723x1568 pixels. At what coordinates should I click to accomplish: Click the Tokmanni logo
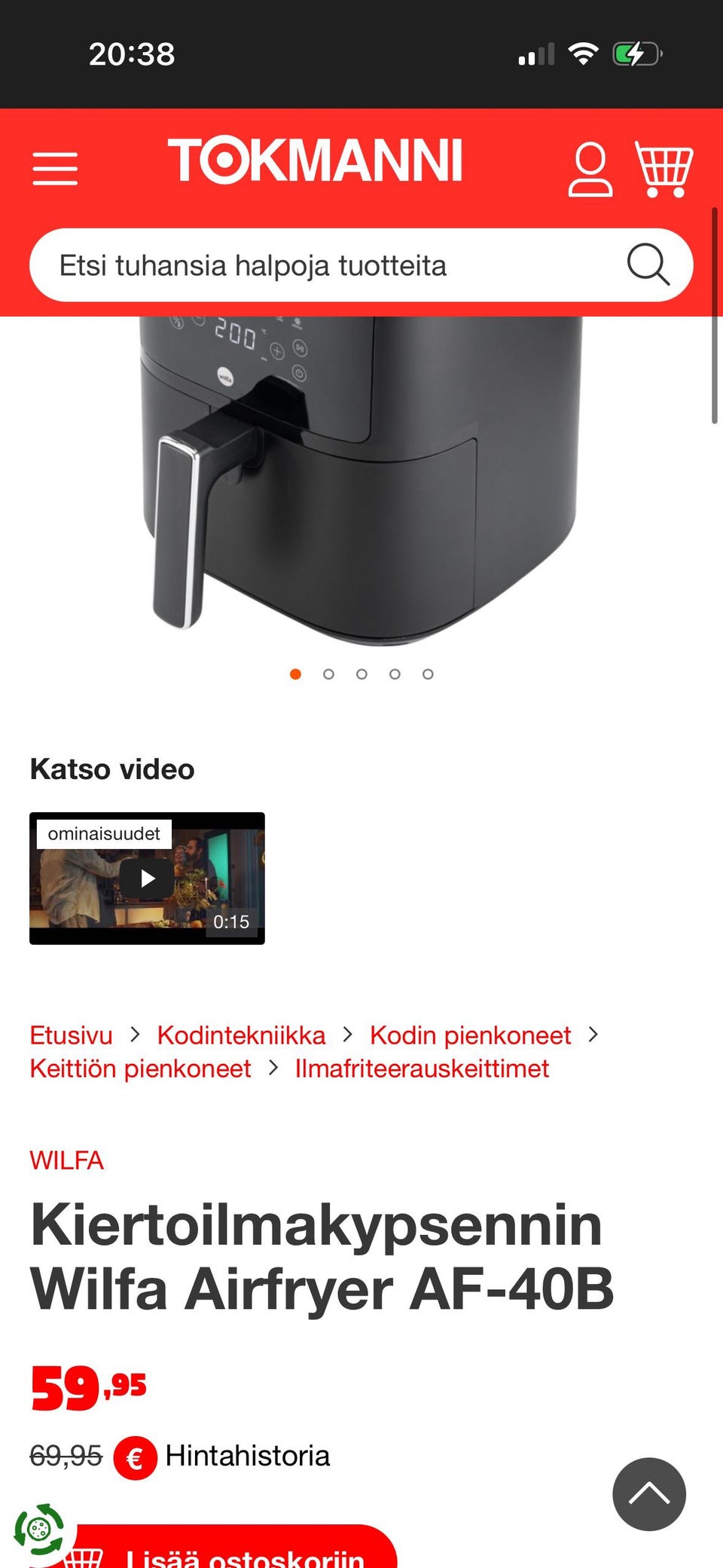point(316,162)
